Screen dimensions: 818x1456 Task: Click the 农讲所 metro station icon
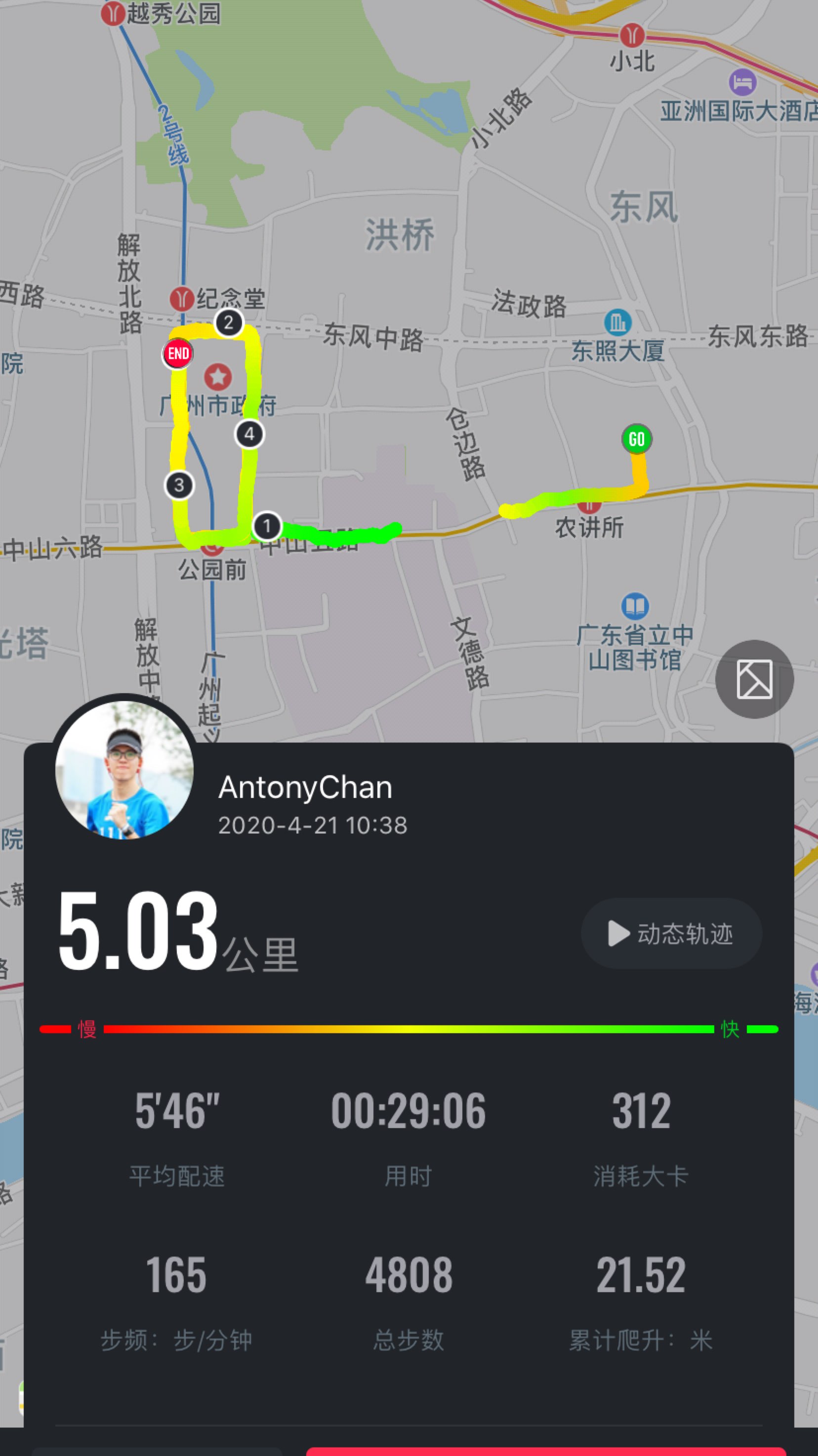click(589, 508)
